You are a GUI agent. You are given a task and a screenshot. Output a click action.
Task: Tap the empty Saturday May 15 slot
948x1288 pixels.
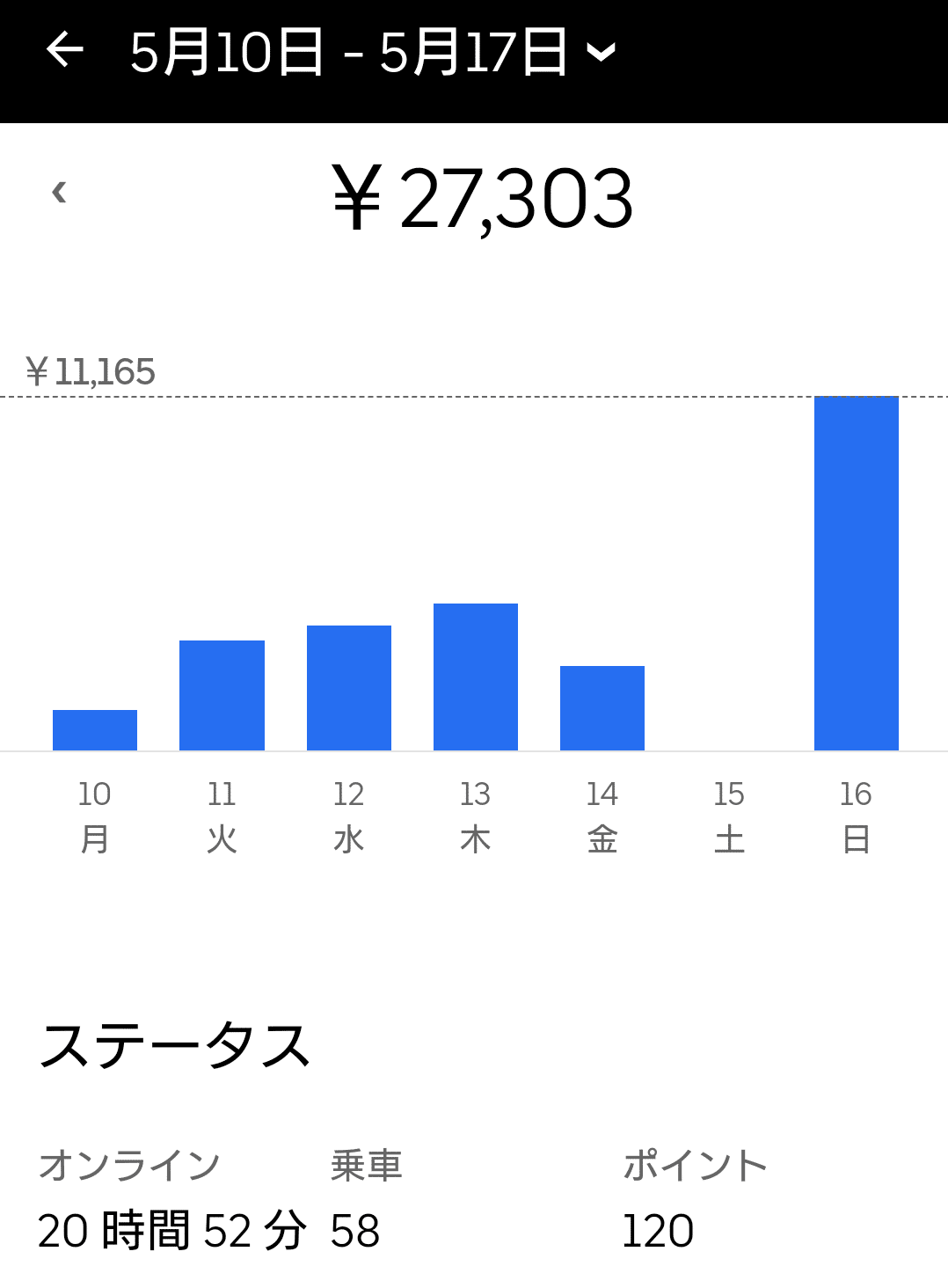point(729,704)
